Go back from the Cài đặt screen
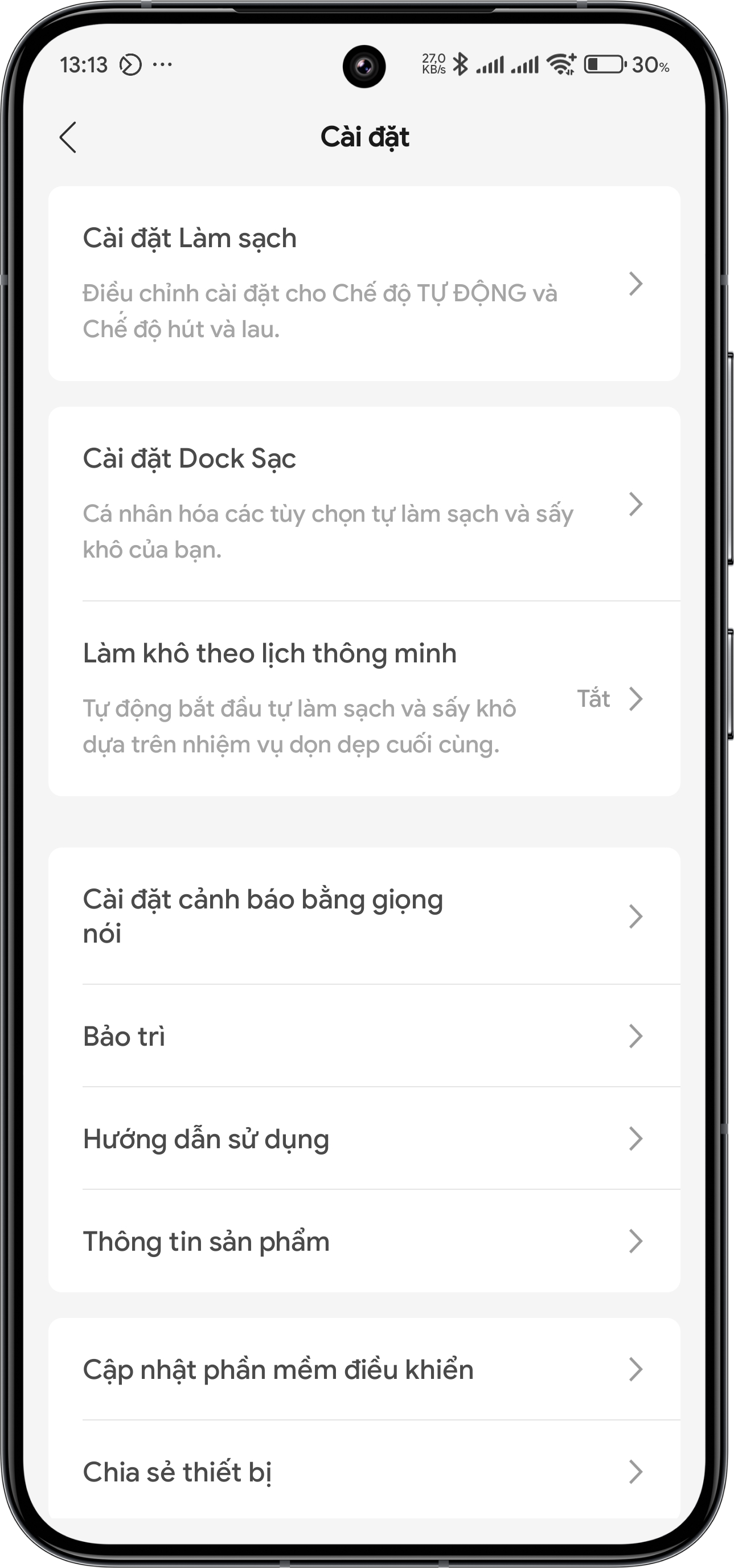Image resolution: width=734 pixels, height=1568 pixels. click(x=68, y=137)
